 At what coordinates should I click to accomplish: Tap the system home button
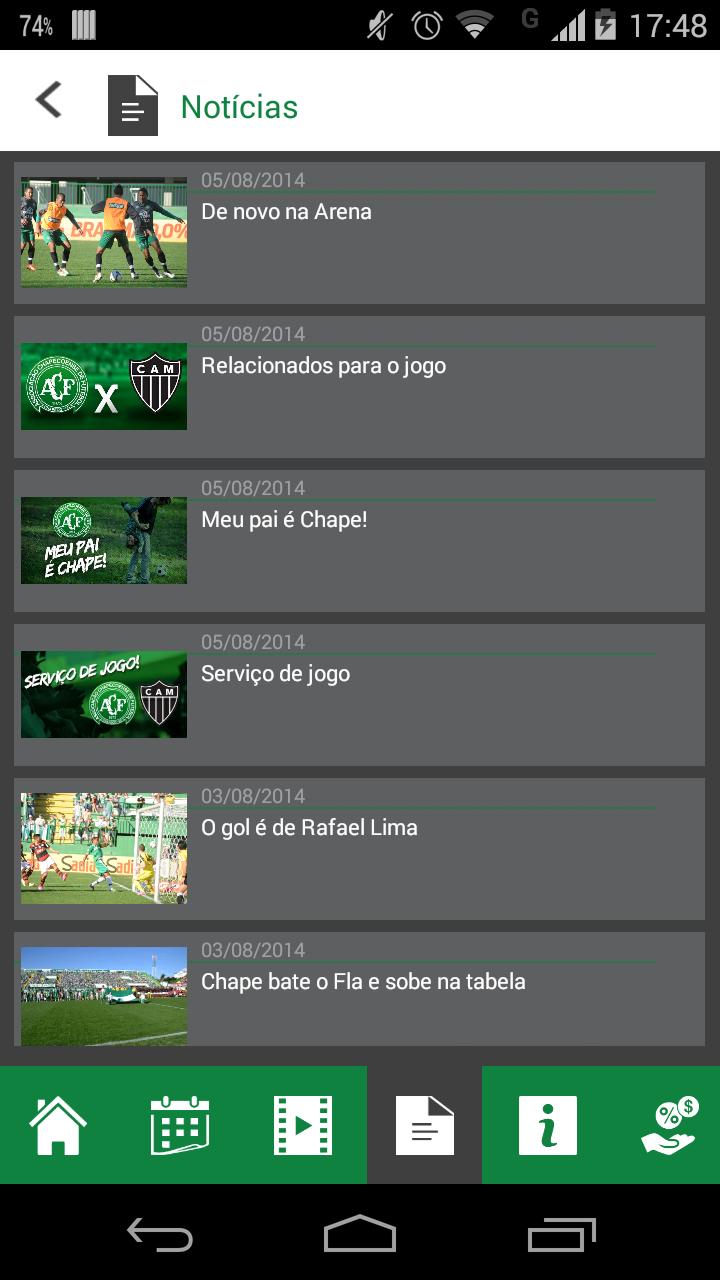coord(360,1234)
